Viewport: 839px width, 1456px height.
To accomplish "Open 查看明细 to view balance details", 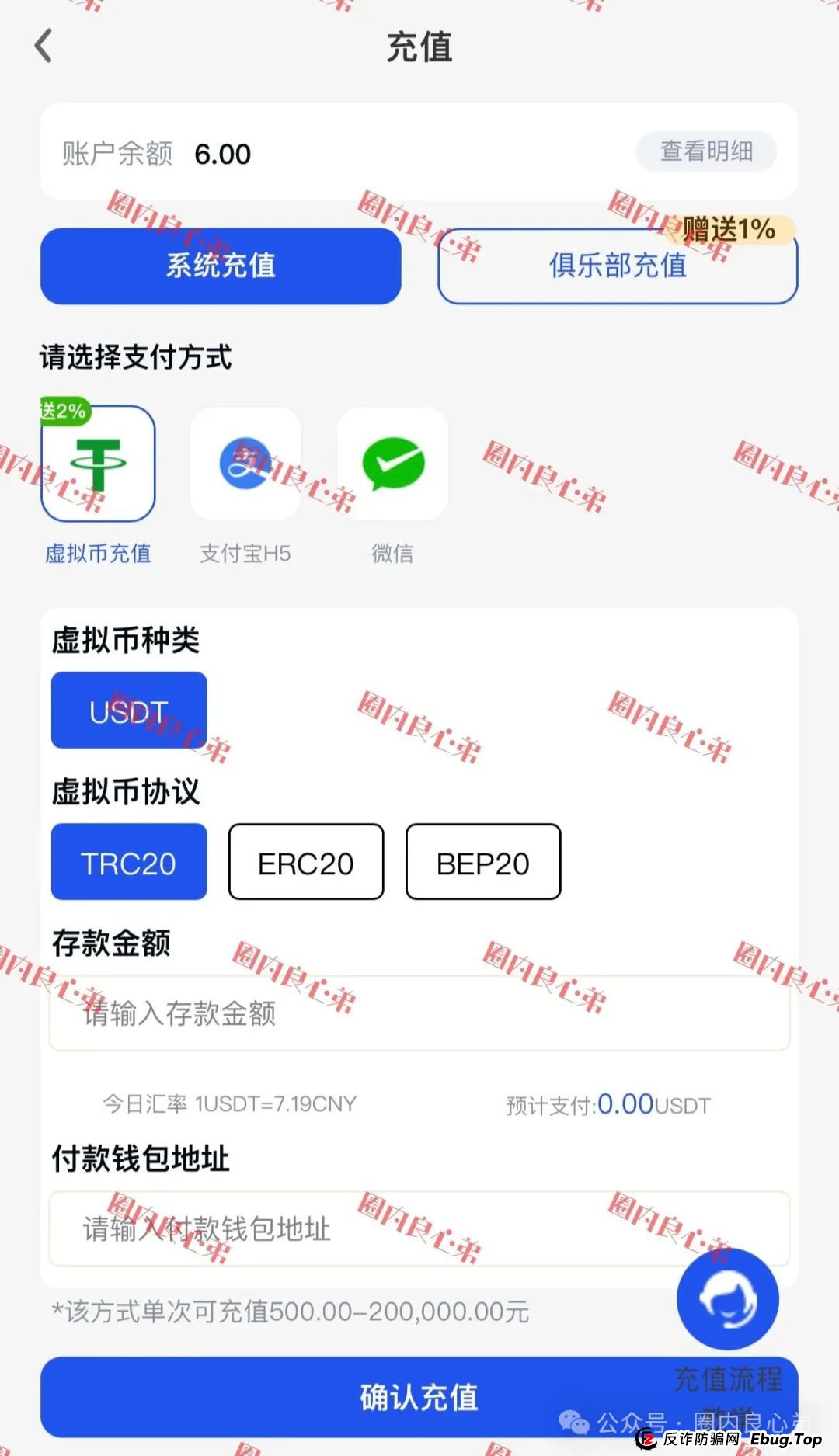I will pyautogui.click(x=706, y=152).
